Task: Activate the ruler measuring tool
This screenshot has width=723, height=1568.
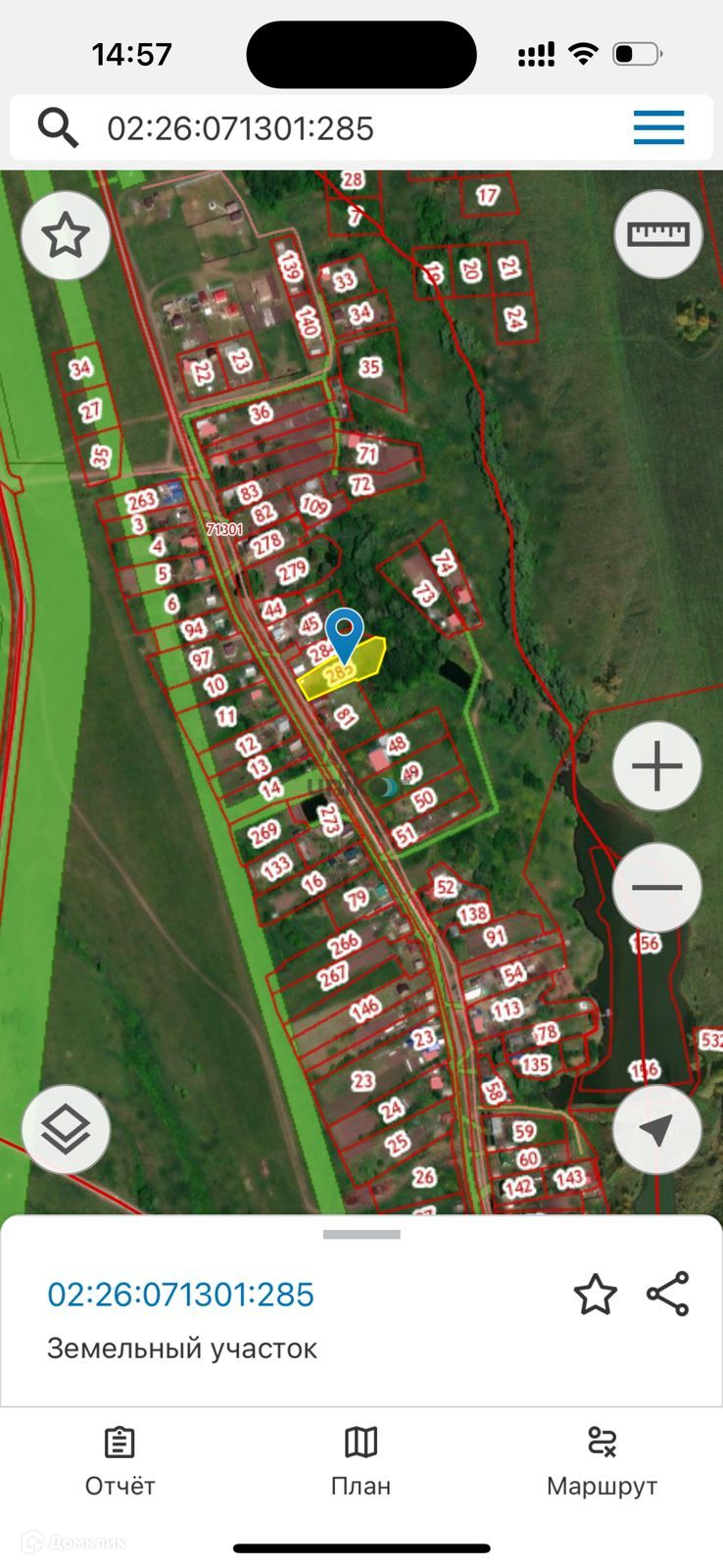Action: (658, 234)
